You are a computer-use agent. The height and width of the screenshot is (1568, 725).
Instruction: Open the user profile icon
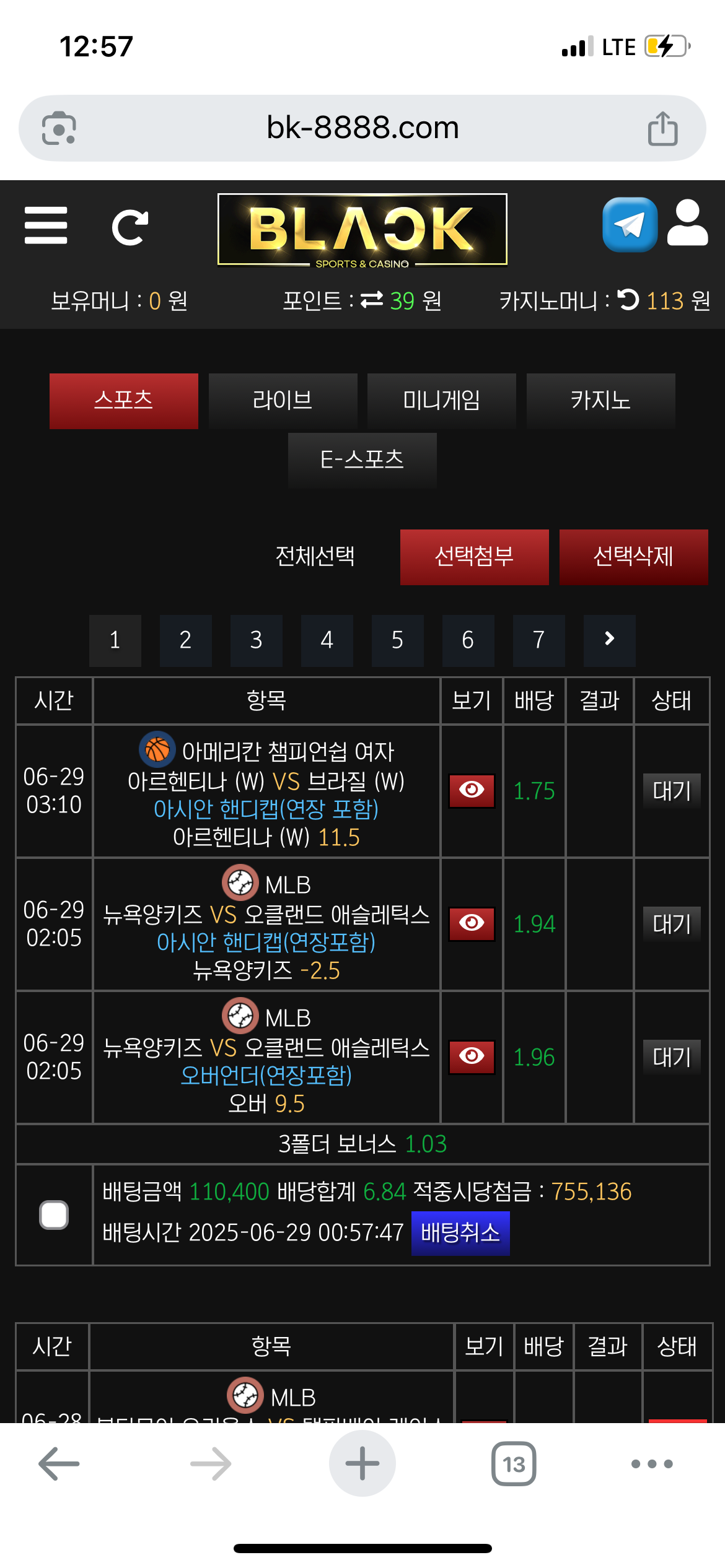coord(687,223)
